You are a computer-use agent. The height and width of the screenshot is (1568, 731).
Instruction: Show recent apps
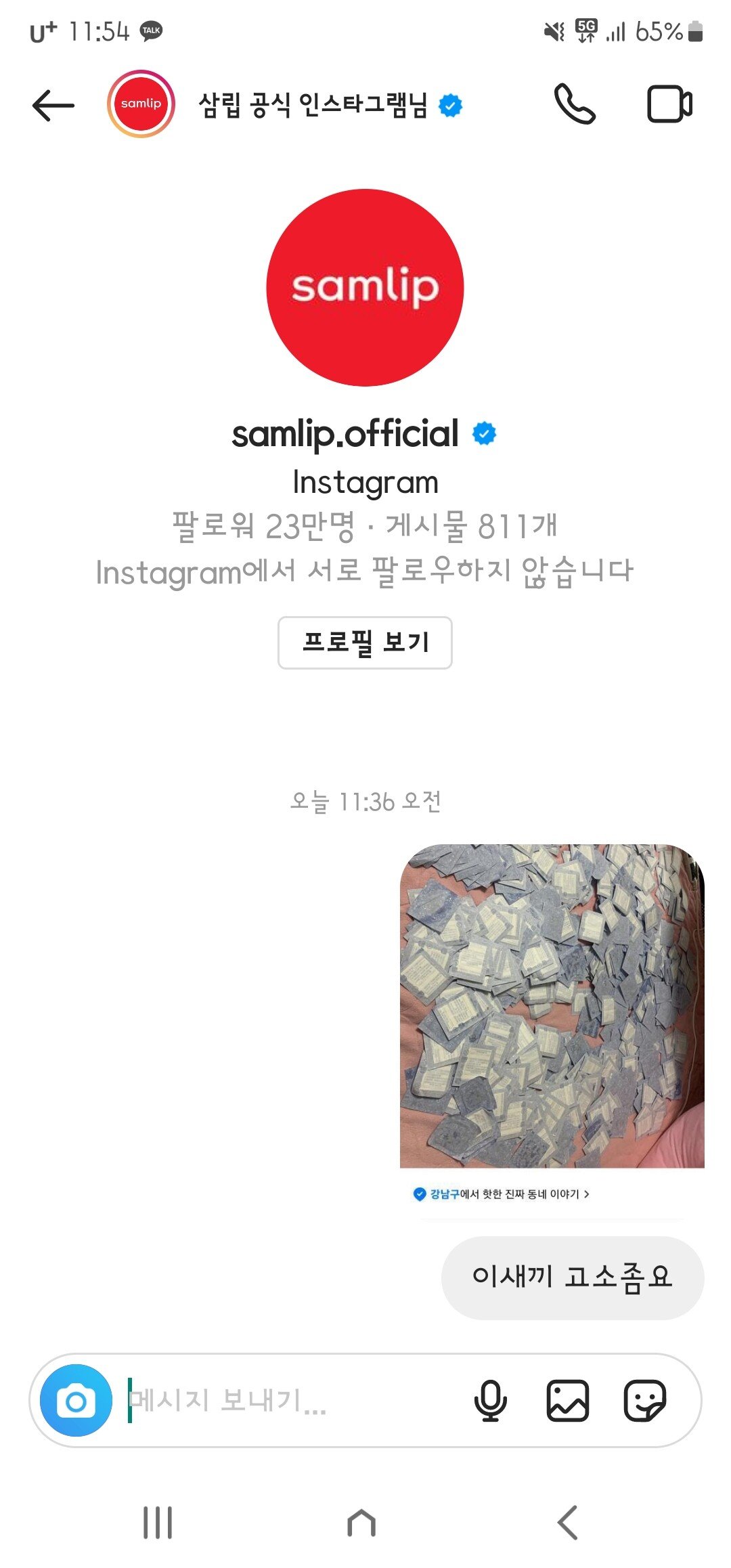pos(158,1523)
